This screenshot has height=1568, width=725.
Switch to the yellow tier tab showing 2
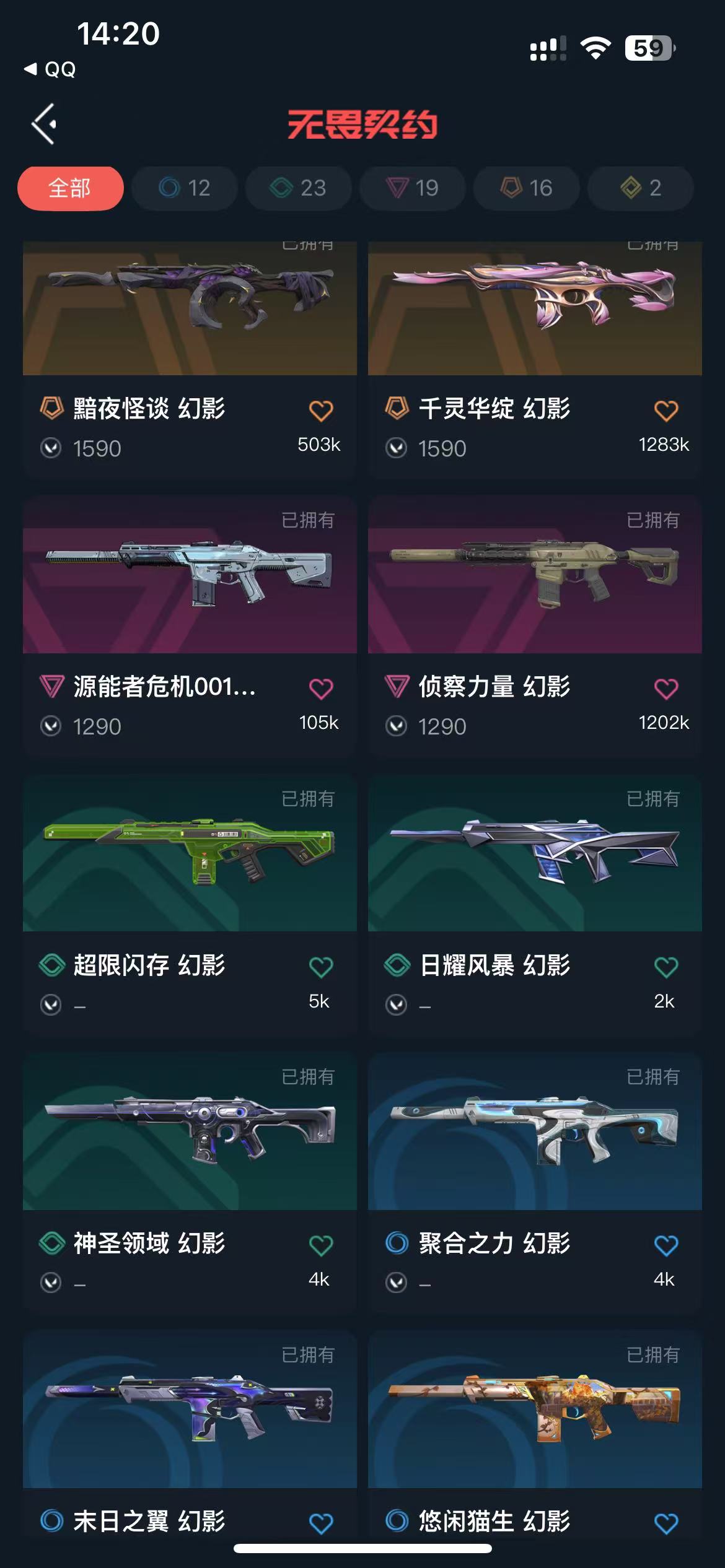click(x=640, y=188)
